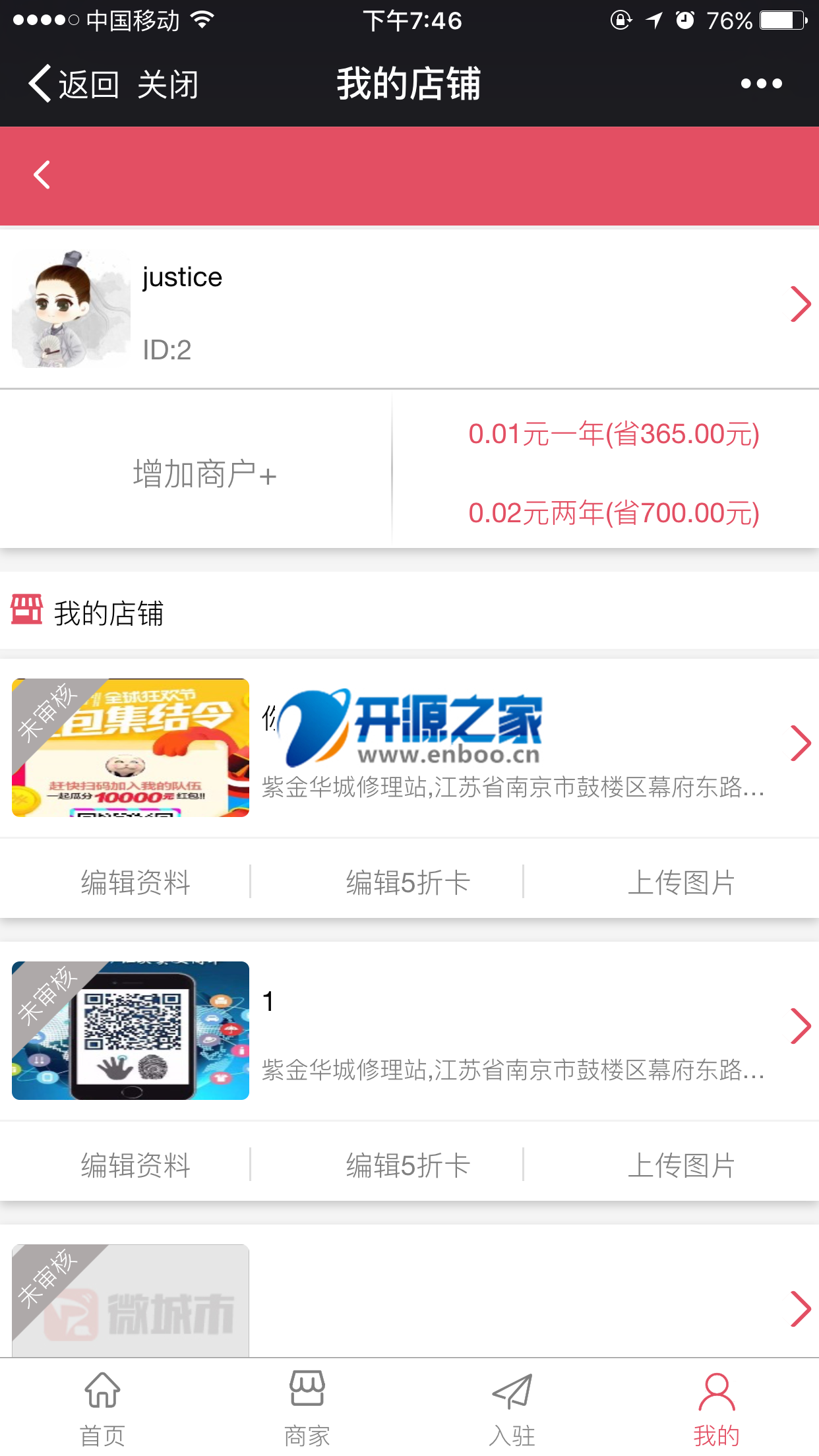The width and height of the screenshot is (819, 1456).
Task: Select the 0.01元一年 plan
Action: pyautogui.click(x=613, y=435)
